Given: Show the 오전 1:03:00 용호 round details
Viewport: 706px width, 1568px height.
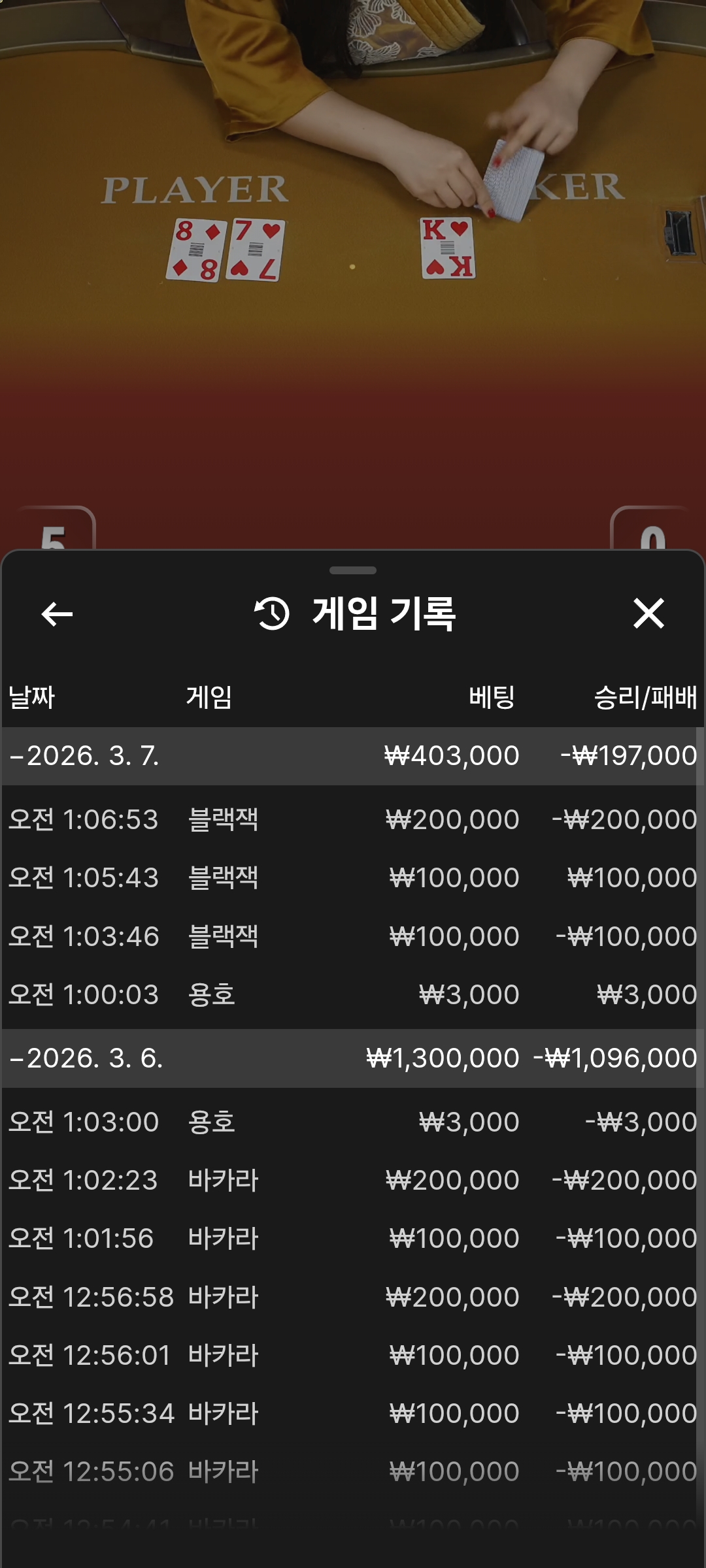Looking at the screenshot, I should click(353, 1122).
